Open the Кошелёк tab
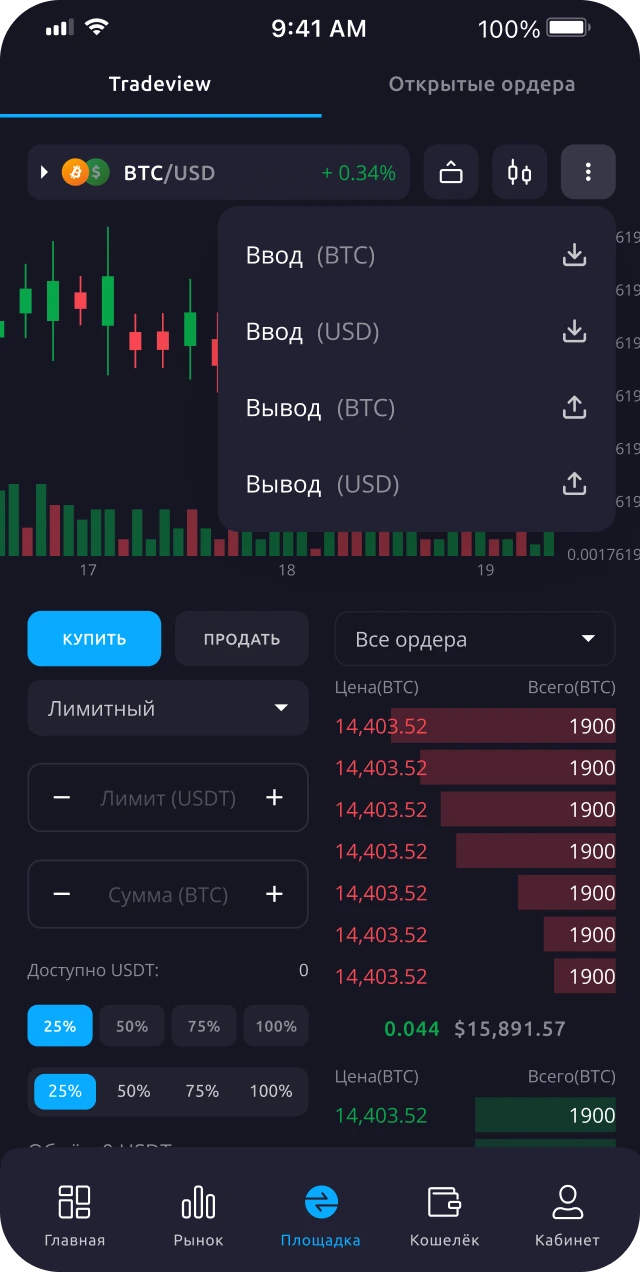The height and width of the screenshot is (1272, 640). coord(444,1215)
